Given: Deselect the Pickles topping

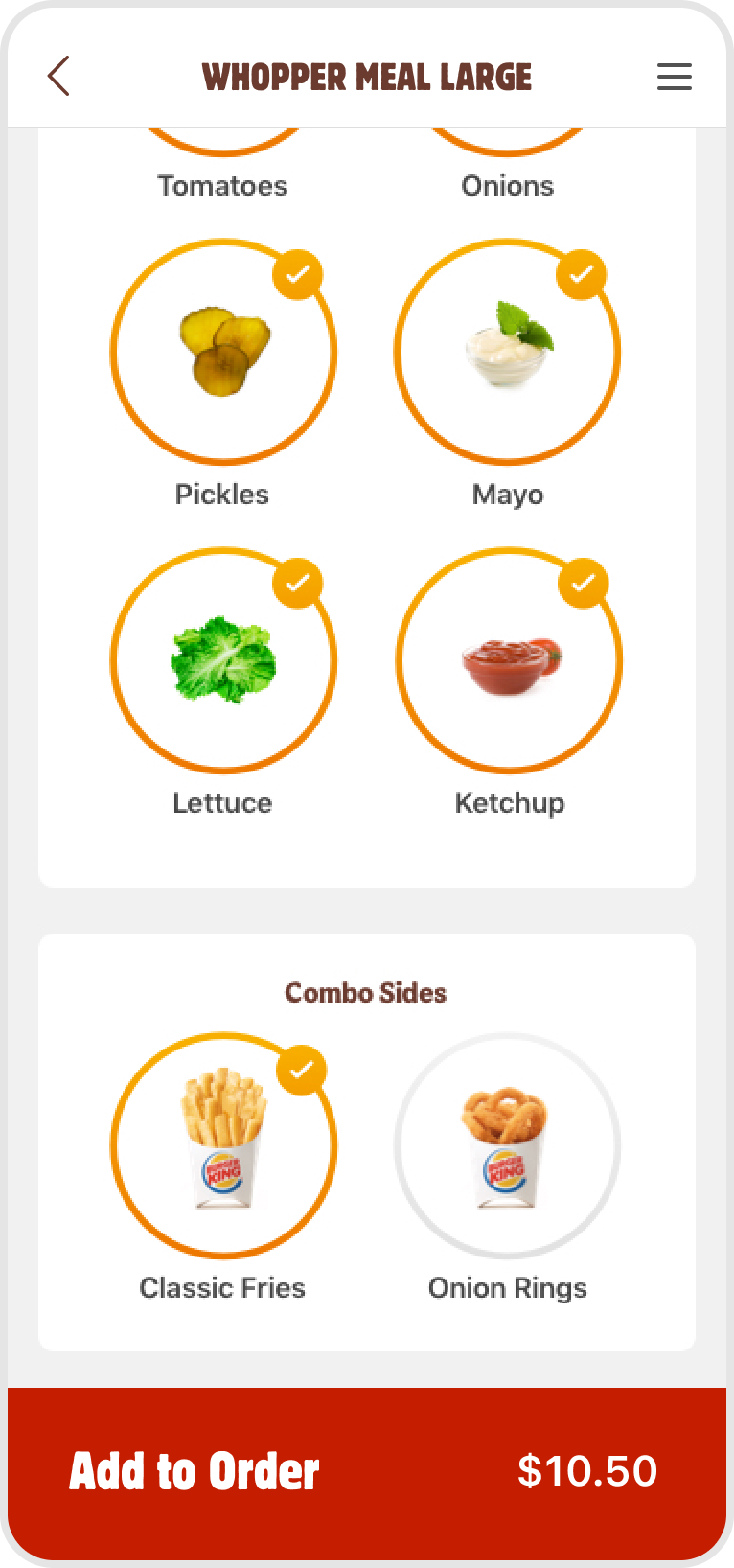Looking at the screenshot, I should [223, 353].
